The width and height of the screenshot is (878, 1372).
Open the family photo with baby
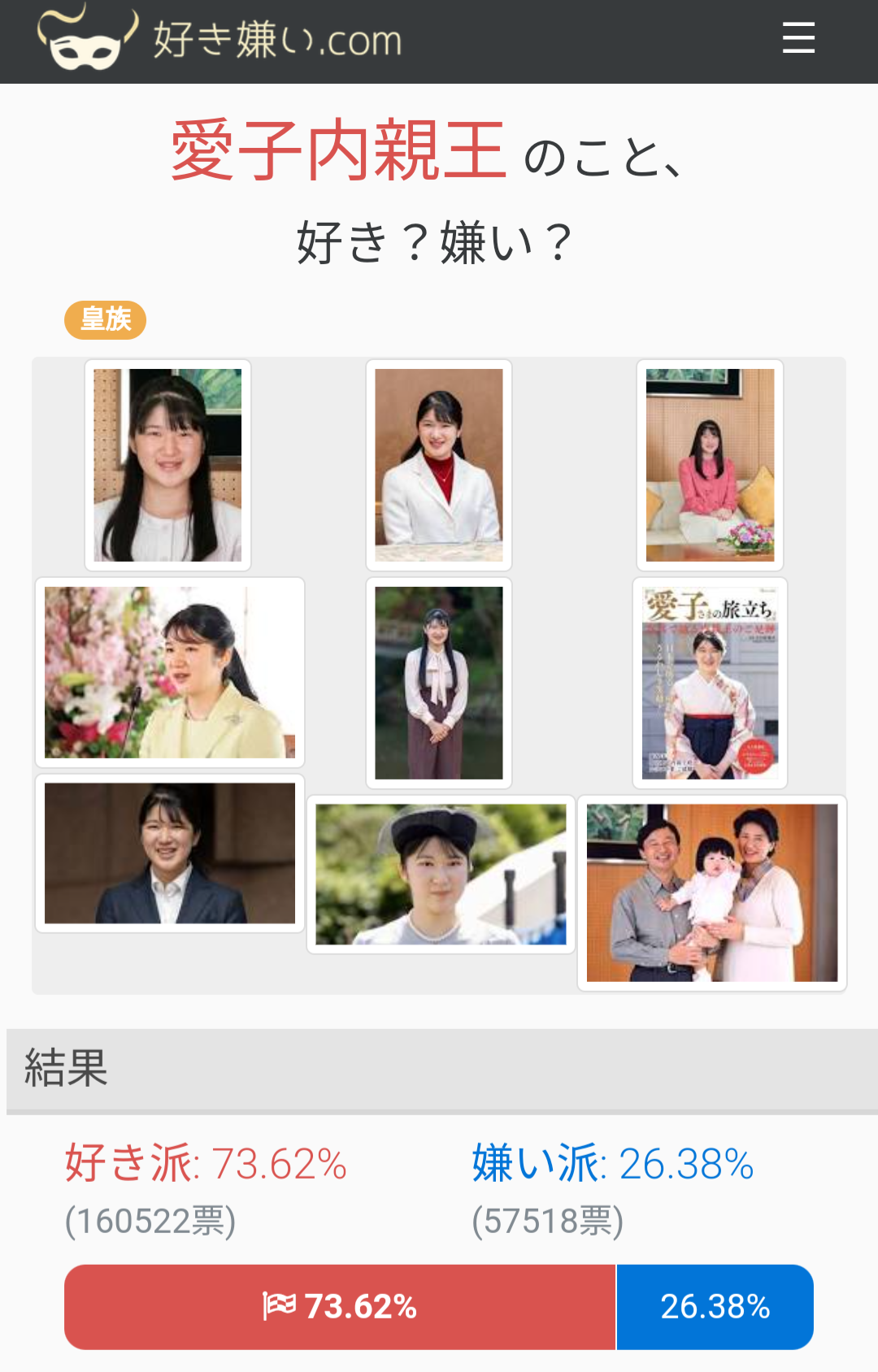click(x=711, y=892)
